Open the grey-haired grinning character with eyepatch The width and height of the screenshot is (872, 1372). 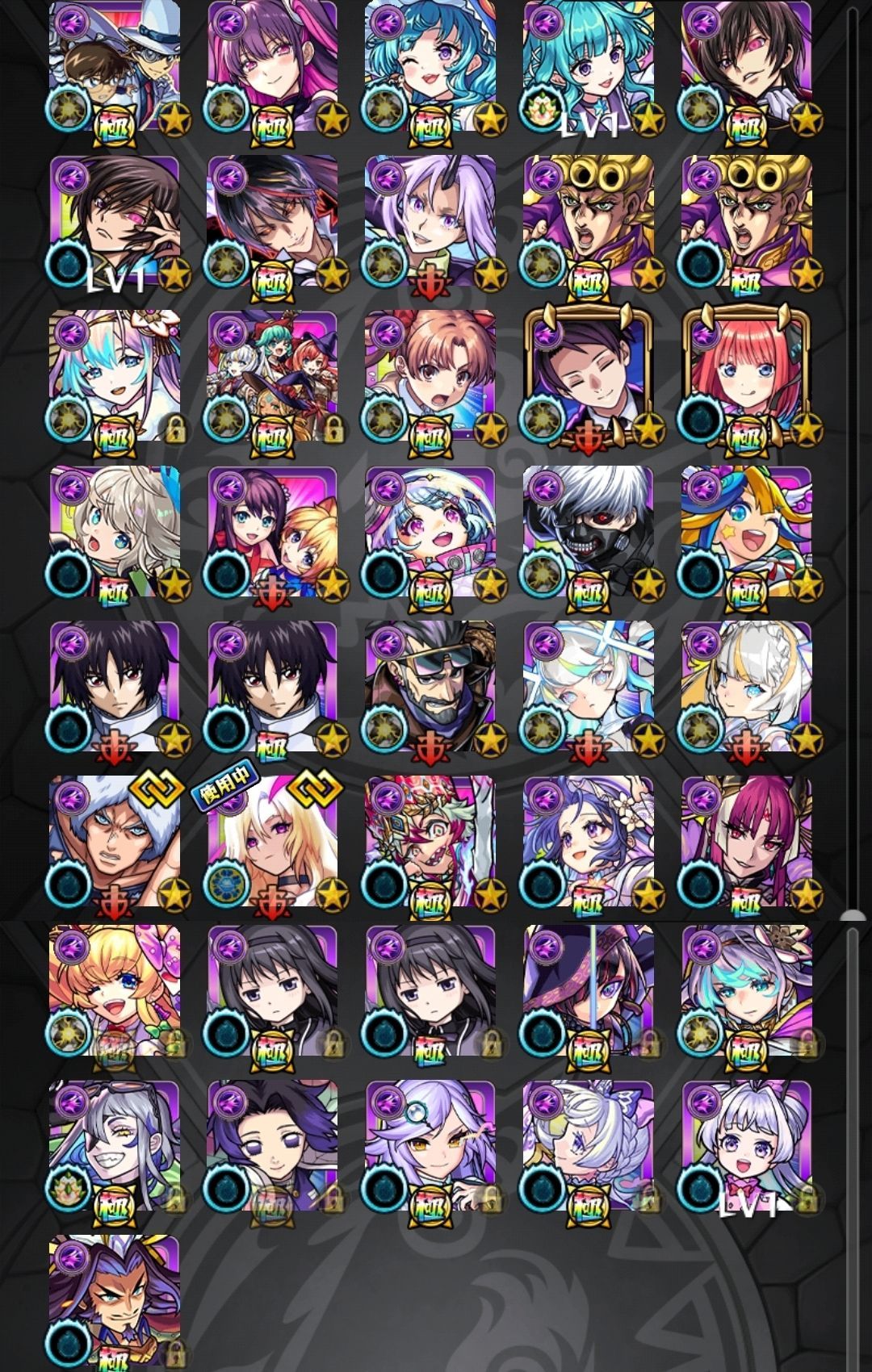(114, 1146)
